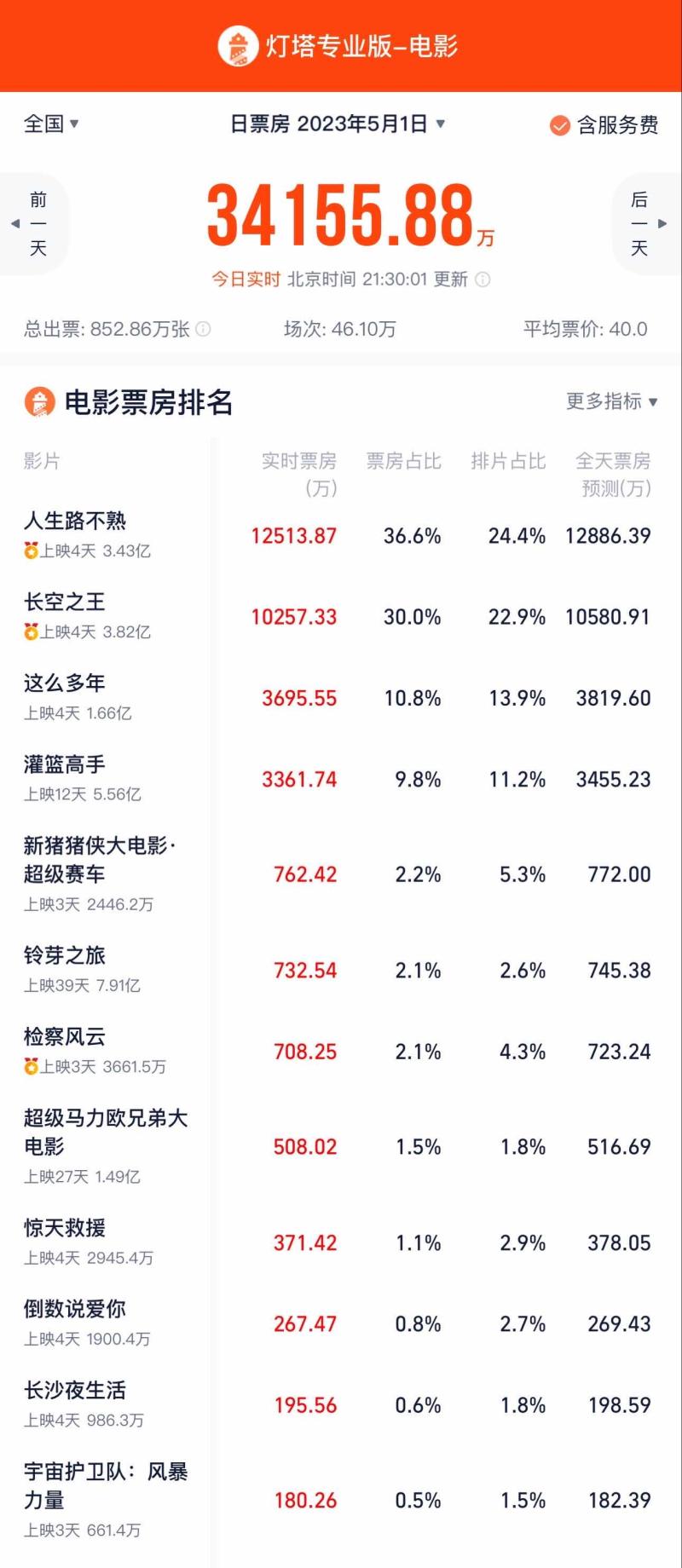Tap the info icon beside the update time
Viewport: 682px width, 1568px height.
pos(483,280)
